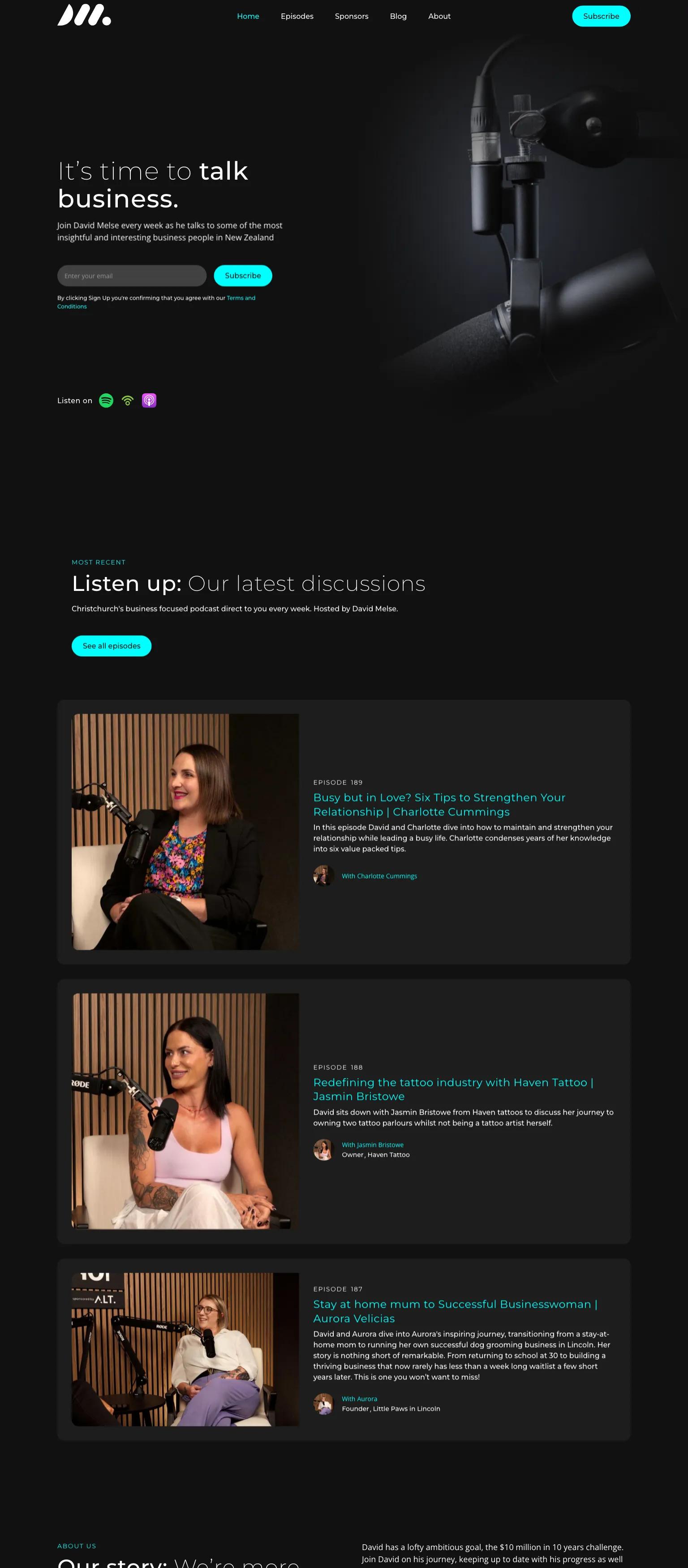Open the Episodes nav link
The height and width of the screenshot is (1568, 688).
point(297,17)
